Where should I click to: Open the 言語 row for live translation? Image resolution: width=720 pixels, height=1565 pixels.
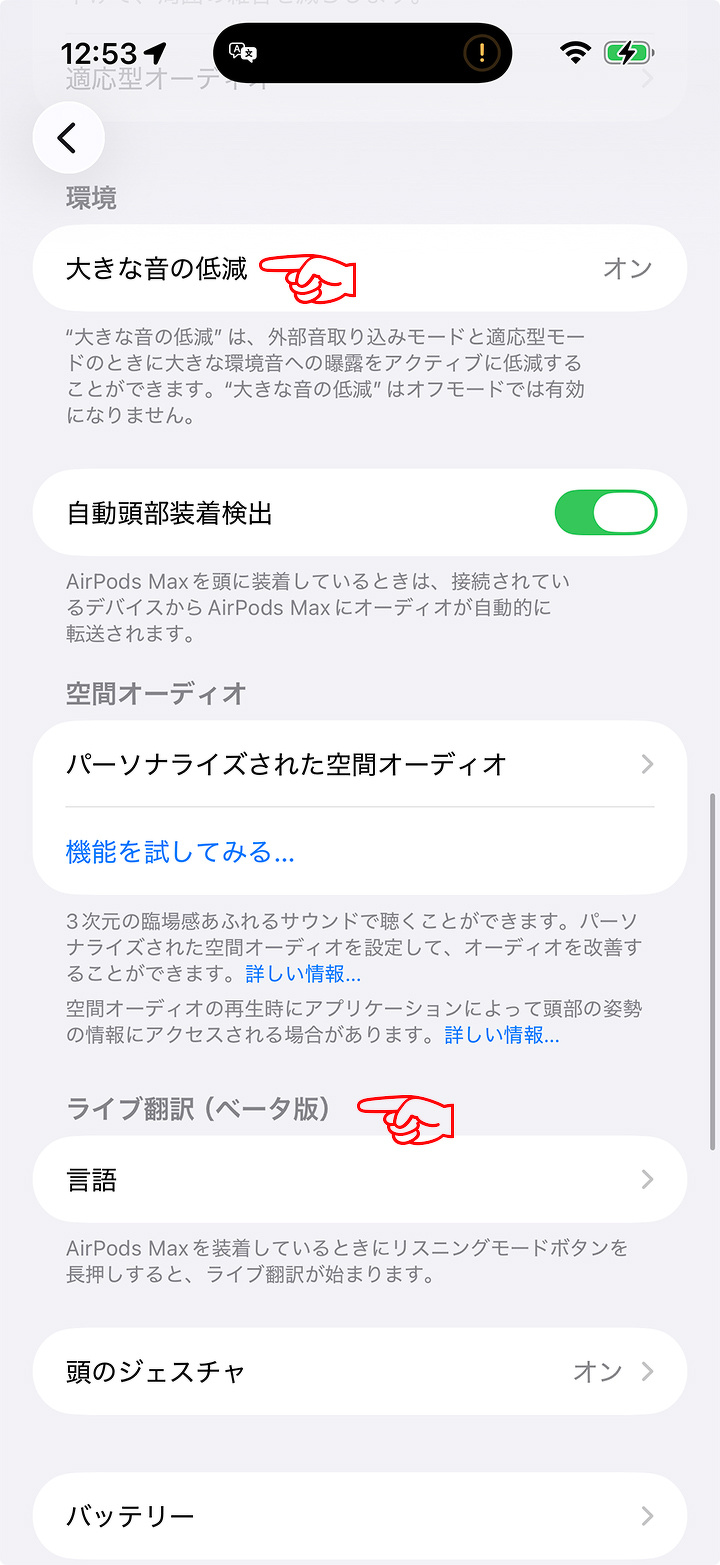[x=360, y=1179]
